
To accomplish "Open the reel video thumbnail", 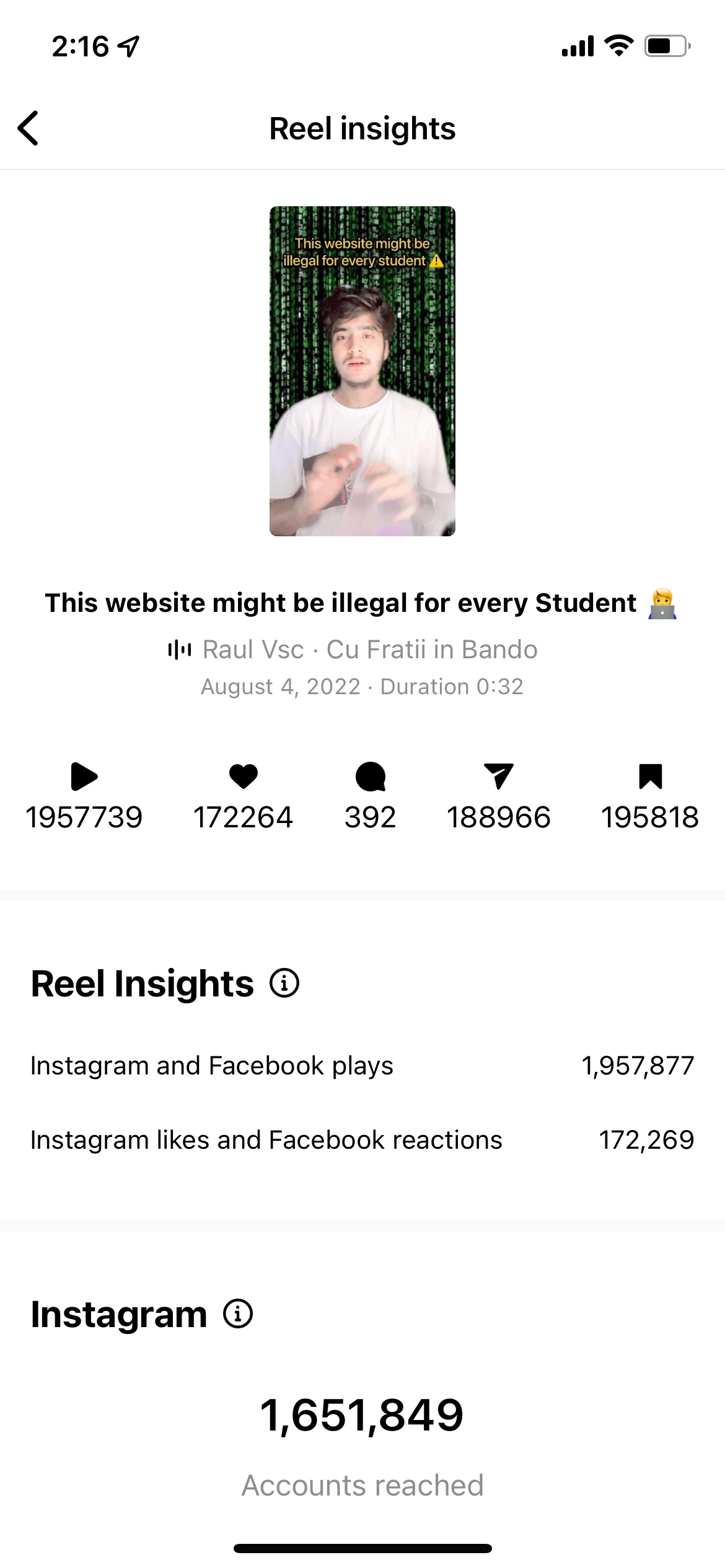I will click(x=362, y=371).
